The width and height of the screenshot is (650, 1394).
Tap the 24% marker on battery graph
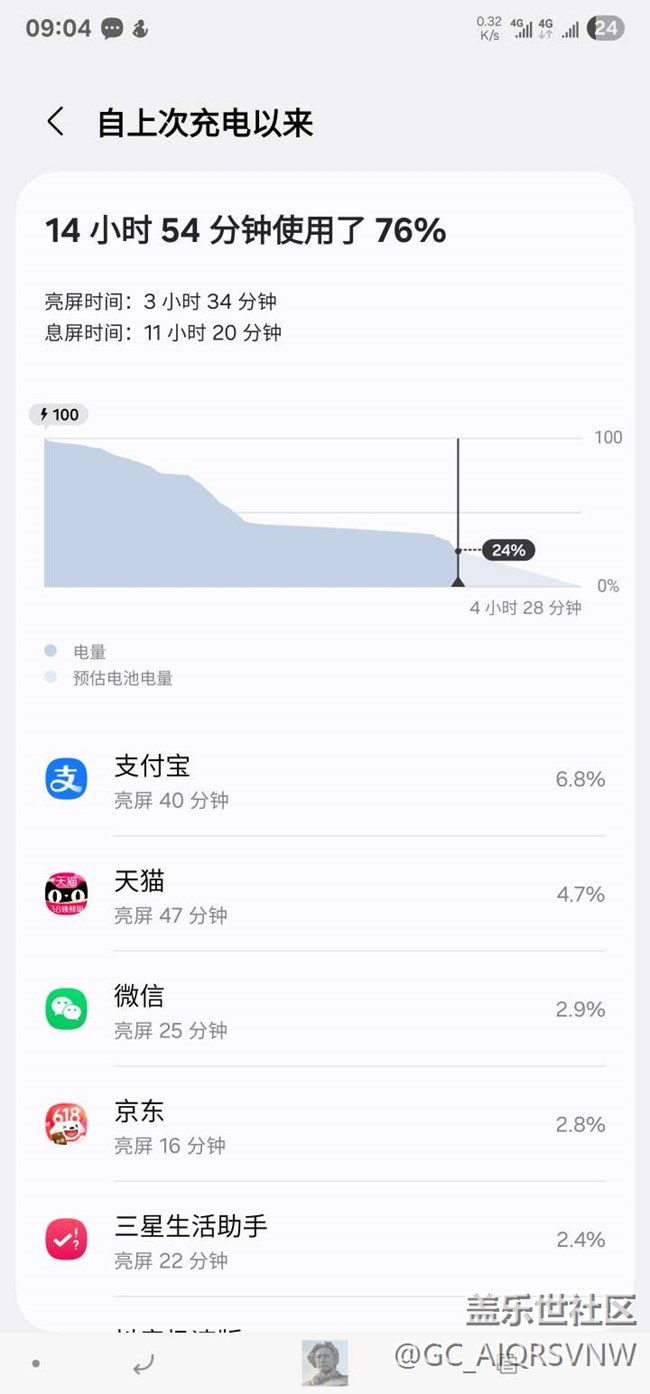pyautogui.click(x=508, y=550)
